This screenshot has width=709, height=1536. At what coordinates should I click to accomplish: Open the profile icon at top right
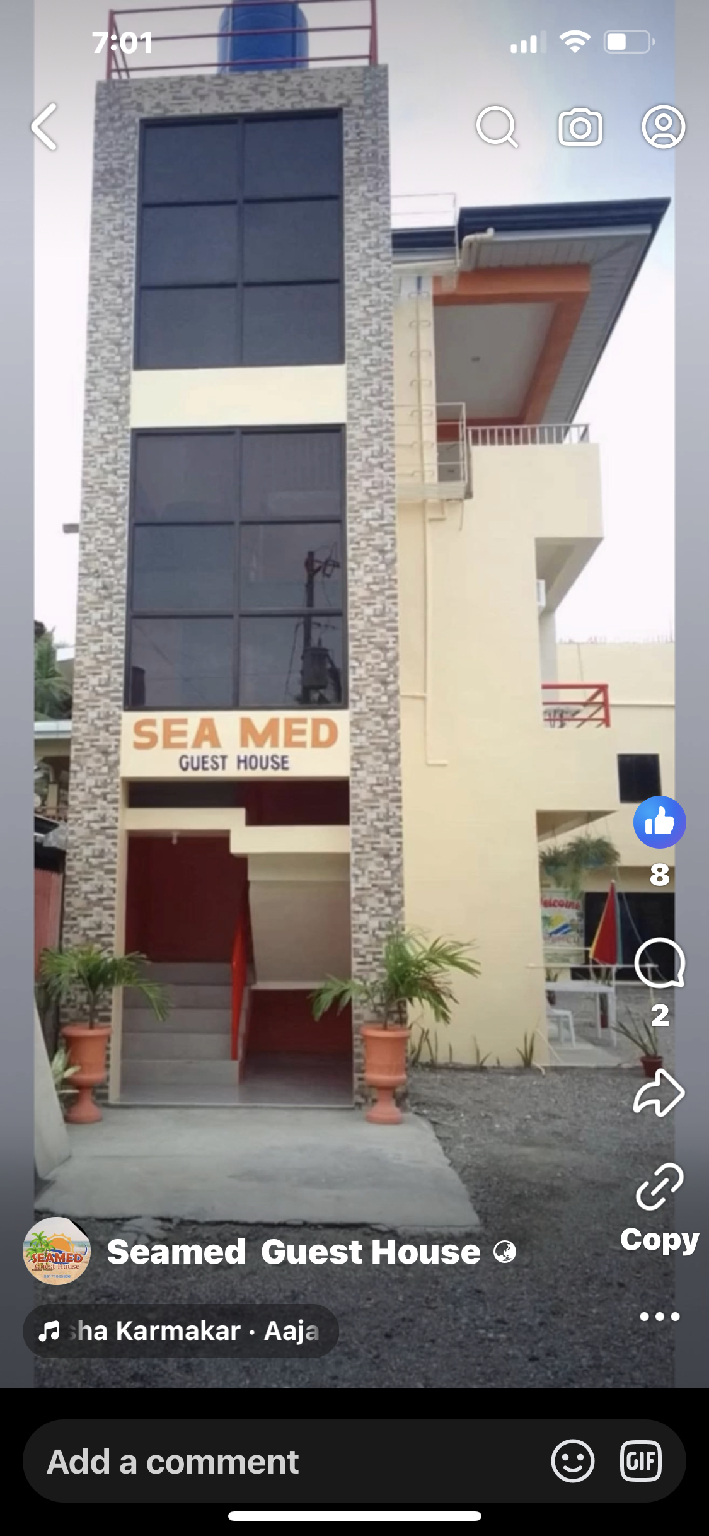[663, 127]
